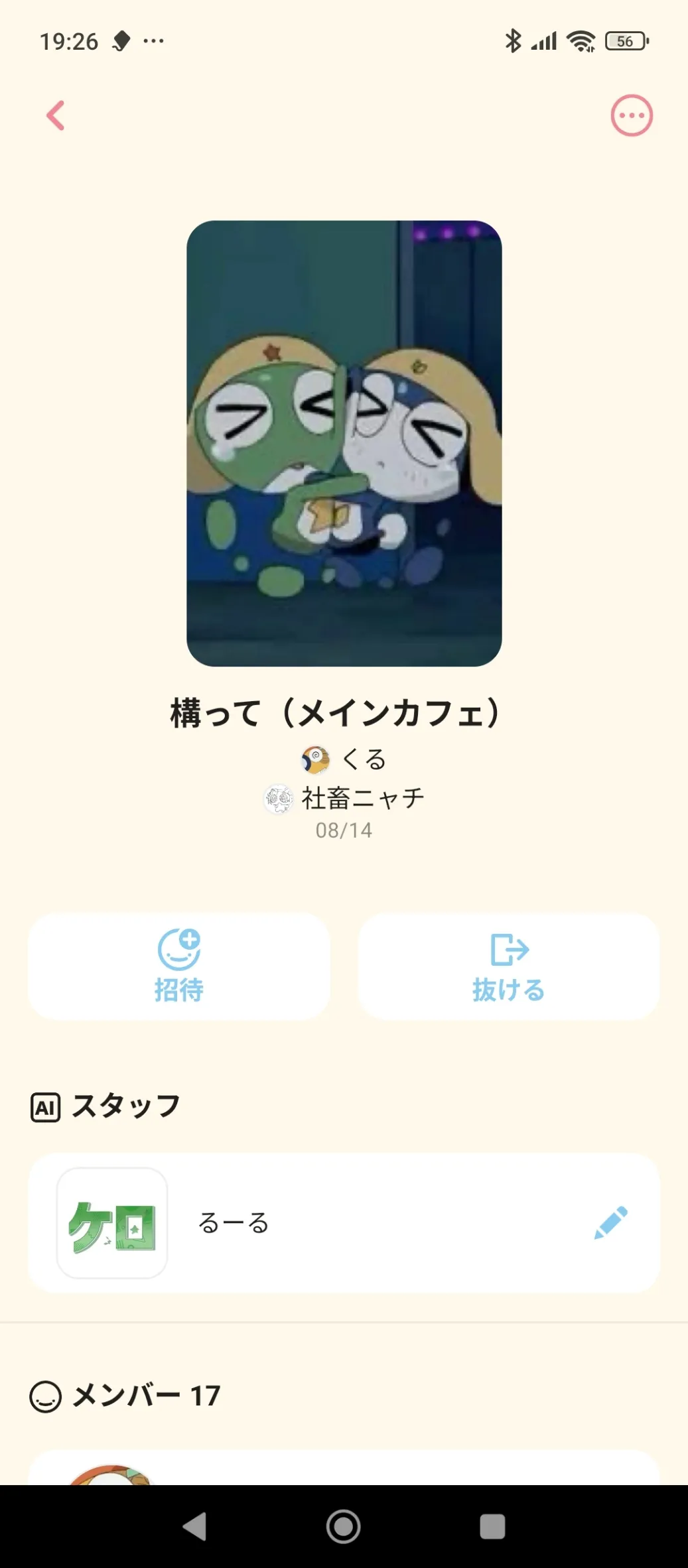The height and width of the screenshot is (1568, 688).
Task: Open the system recent apps
Action: [492, 1526]
